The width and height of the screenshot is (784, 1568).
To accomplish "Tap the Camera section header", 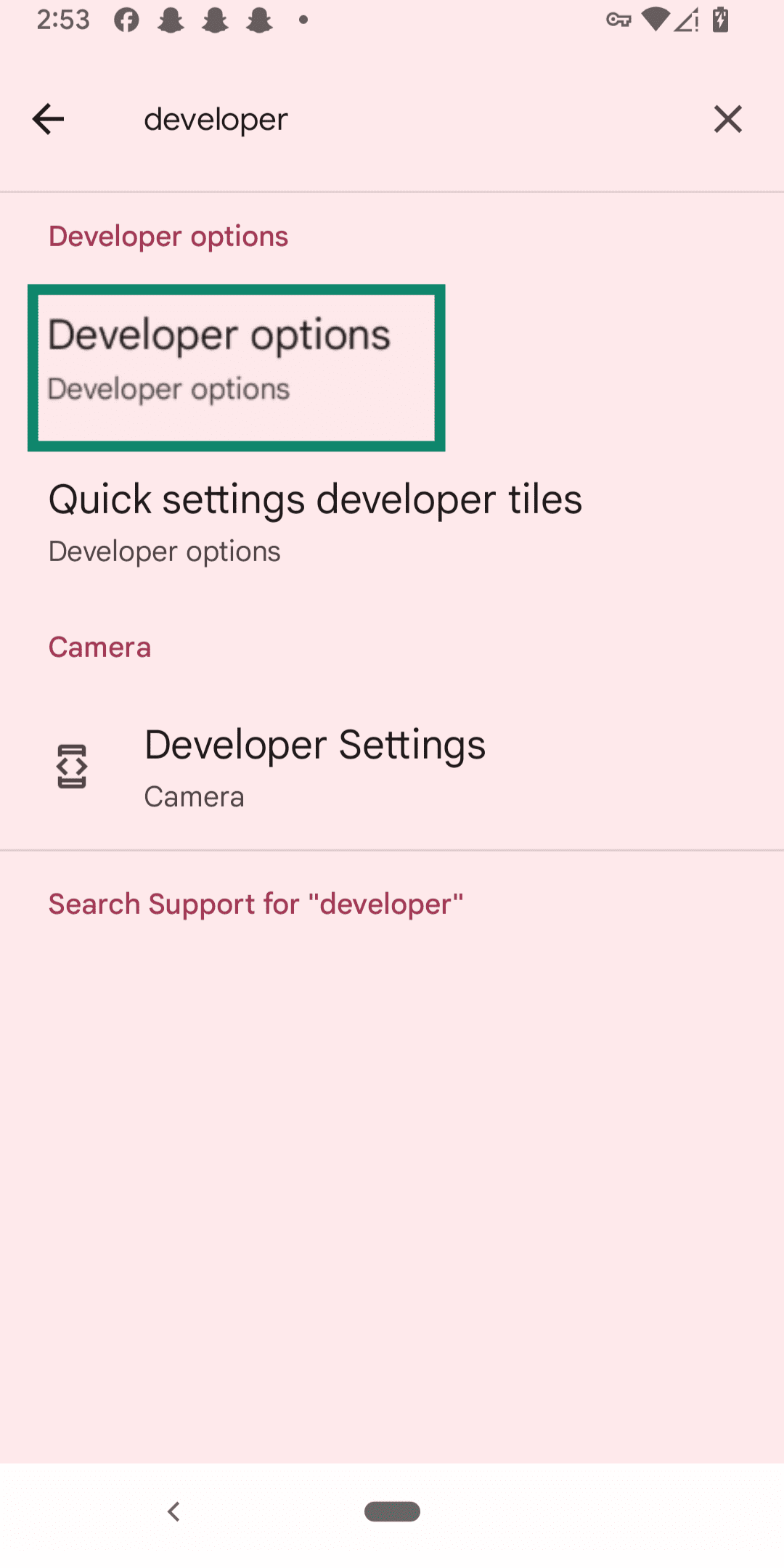I will [99, 647].
